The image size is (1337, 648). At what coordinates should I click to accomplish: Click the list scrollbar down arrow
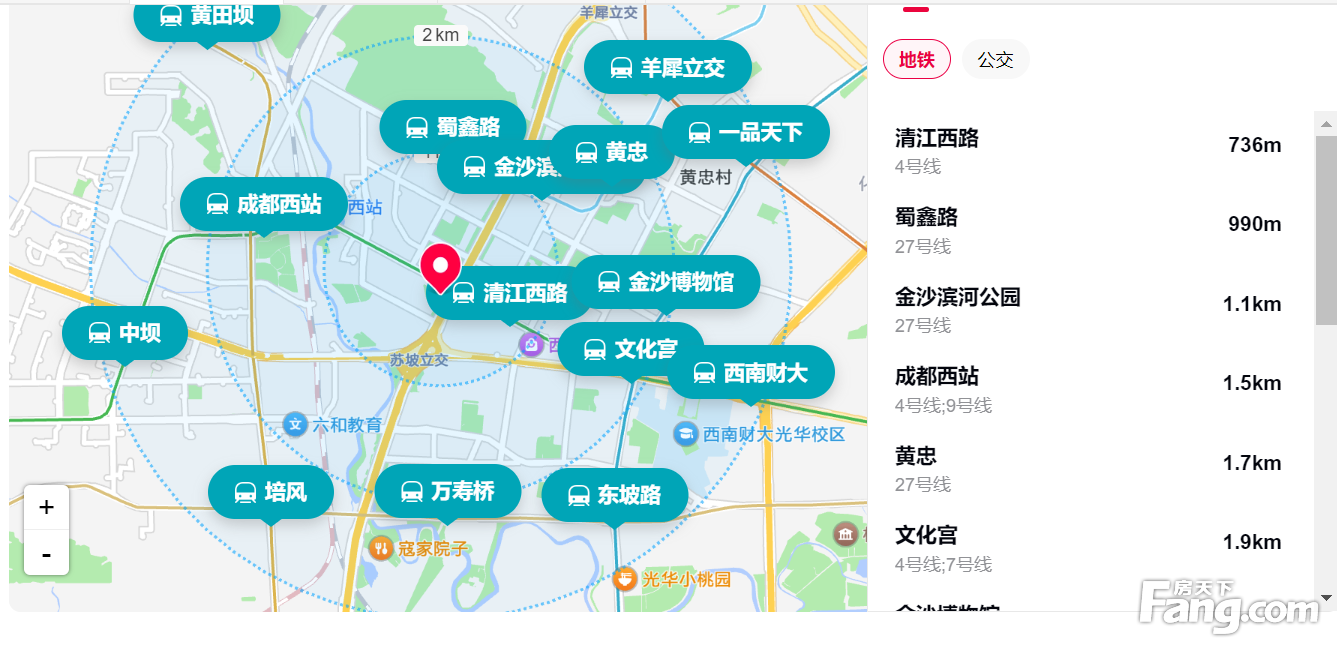(1326, 598)
